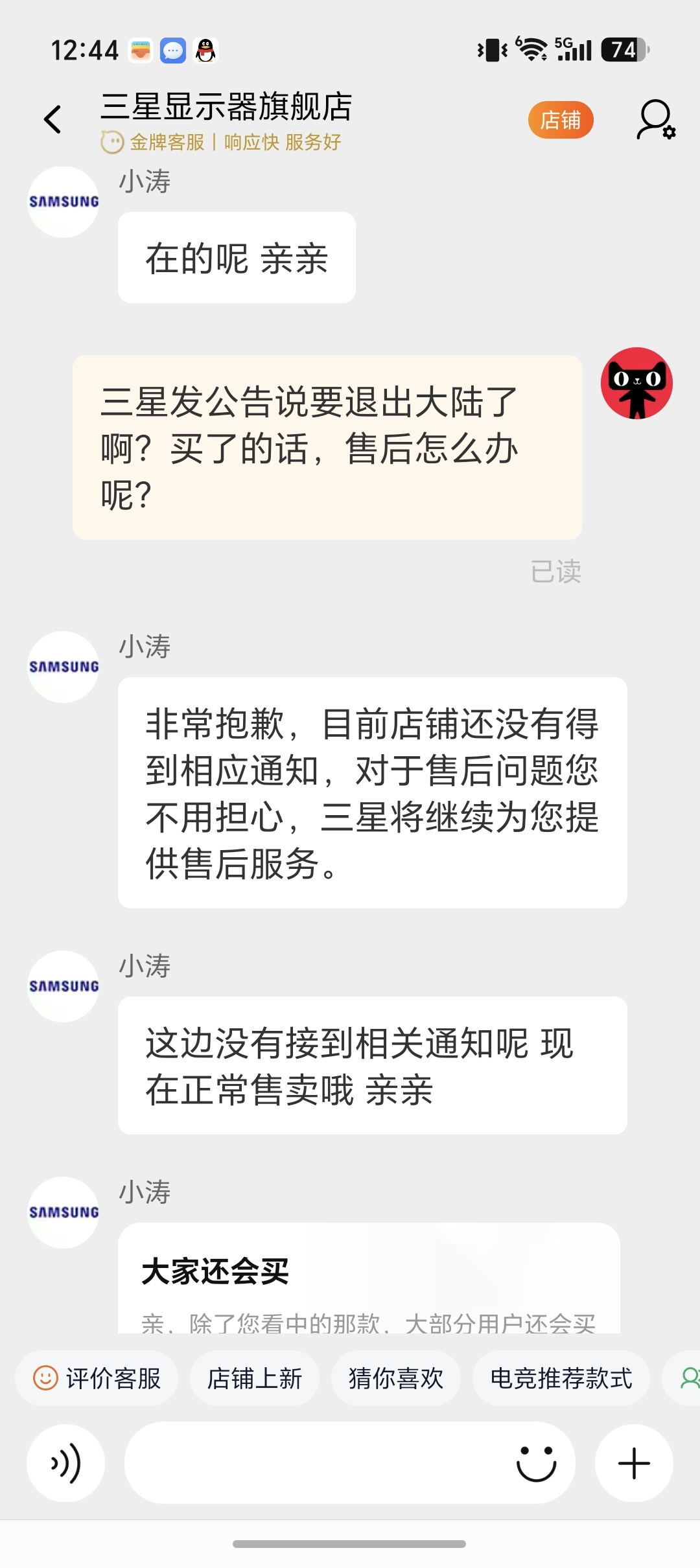Go back using the header arrow
The width and height of the screenshot is (700, 1568).
[x=52, y=119]
